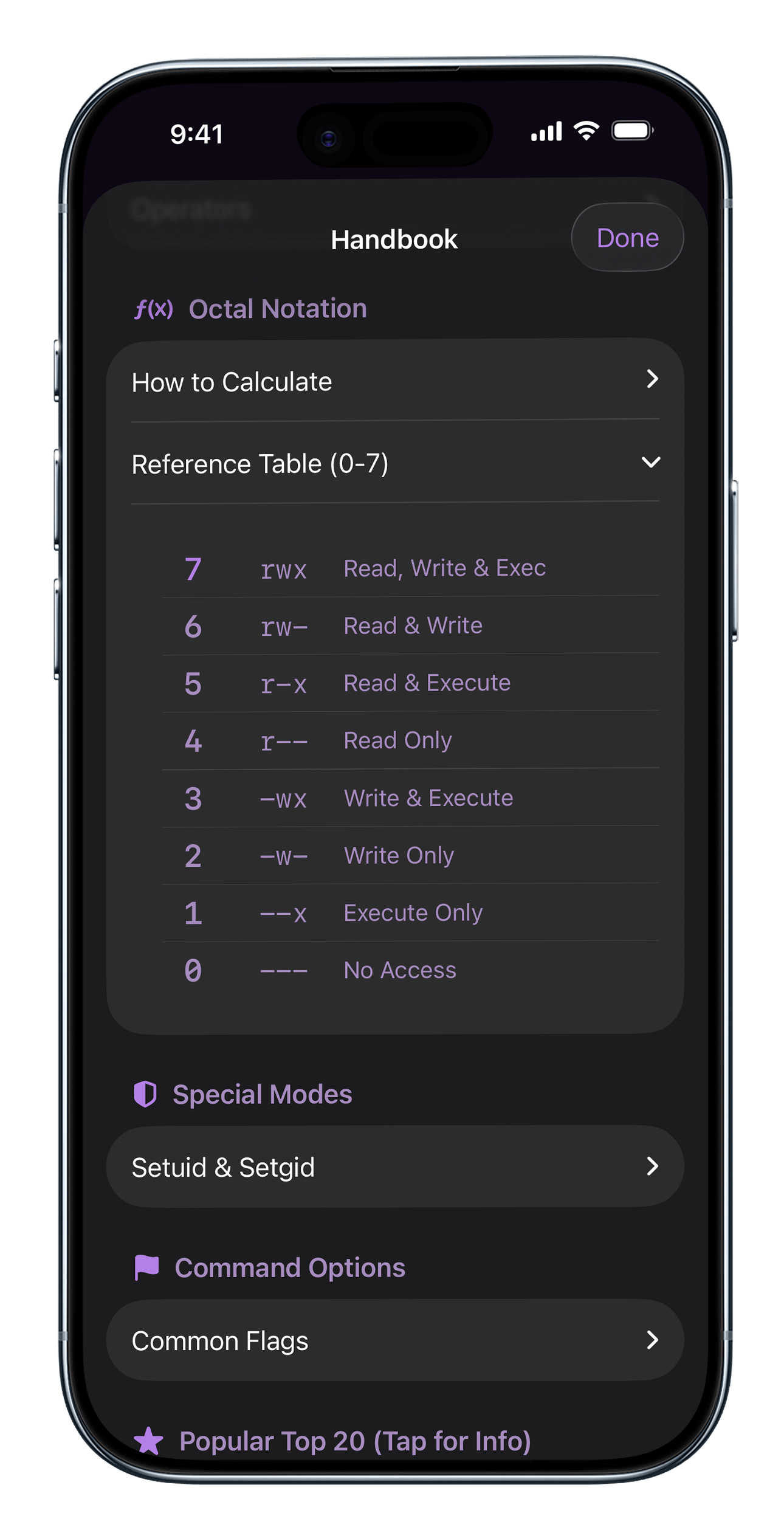The width and height of the screenshot is (784, 1516).
Task: Tap Done to close the Handbook
Action: point(627,238)
